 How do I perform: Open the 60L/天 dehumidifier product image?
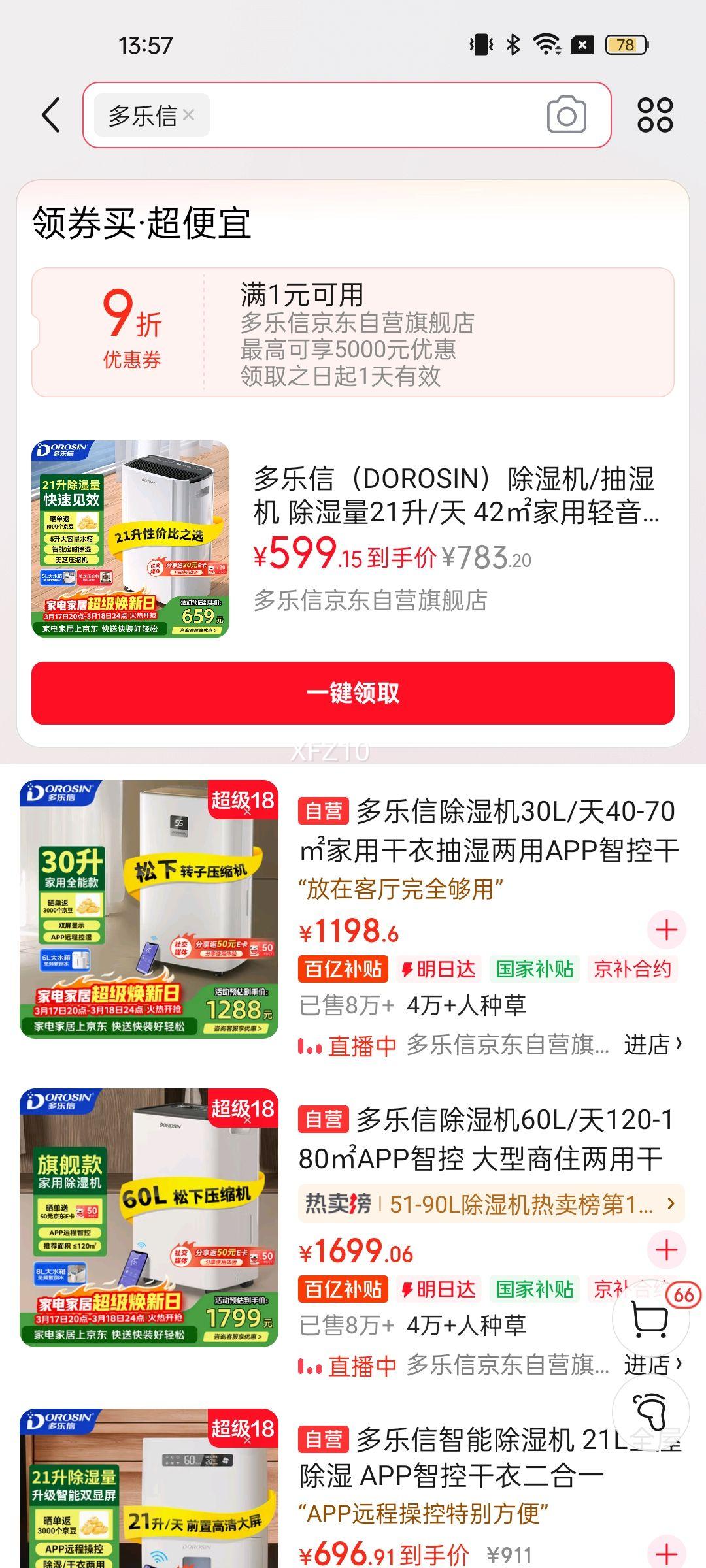[149, 1217]
